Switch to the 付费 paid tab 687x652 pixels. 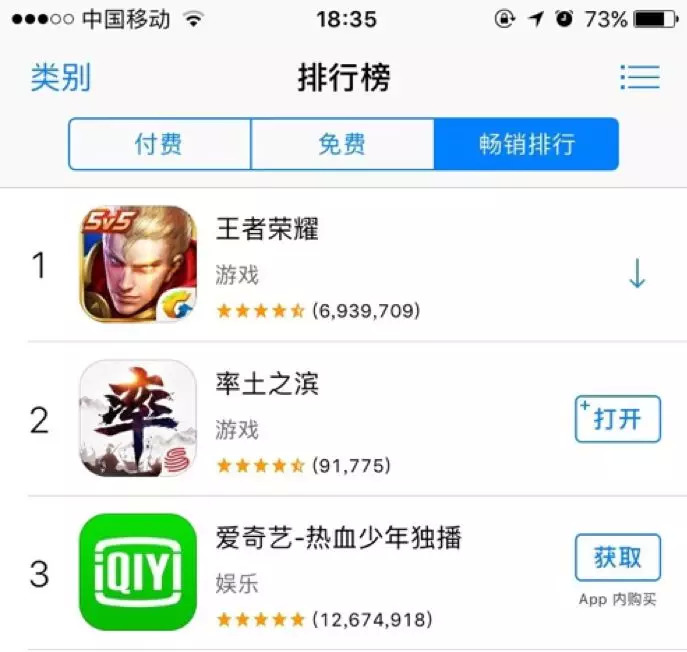[159, 144]
